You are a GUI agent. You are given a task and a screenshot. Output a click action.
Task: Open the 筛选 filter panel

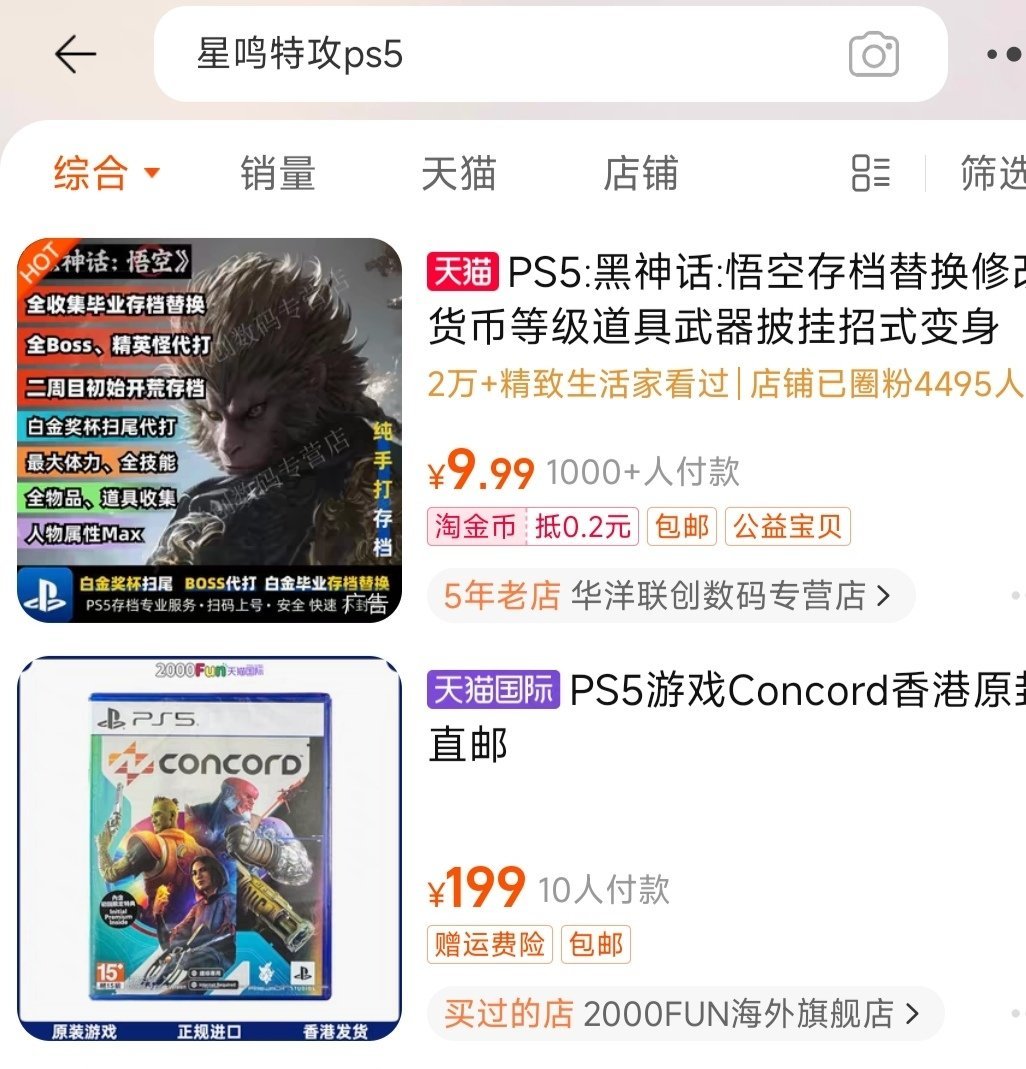pos(992,173)
